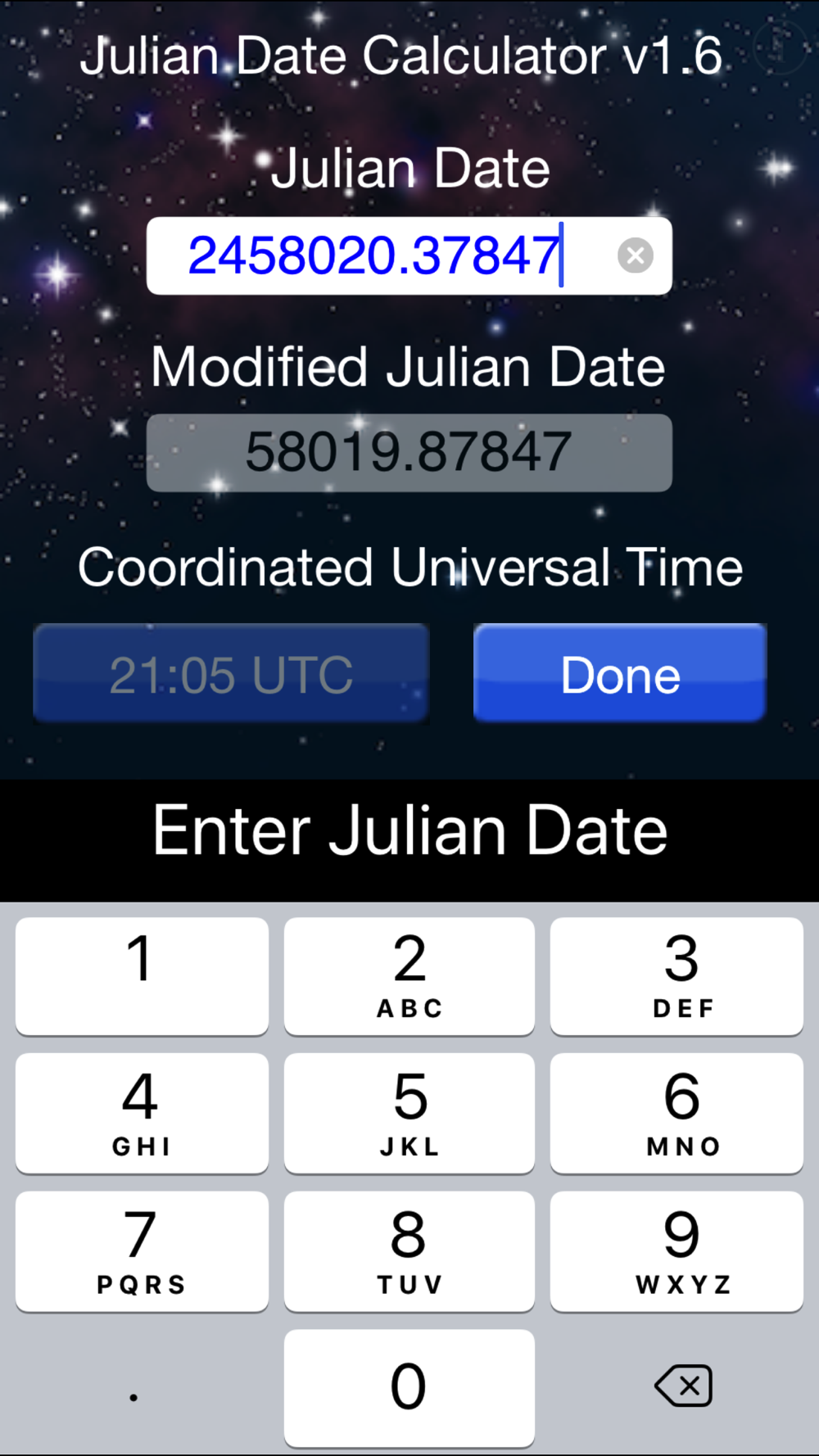Viewport: 819px width, 1456px height.
Task: Tap the Julian Date Calculator v1.6 title
Action: coord(402,54)
